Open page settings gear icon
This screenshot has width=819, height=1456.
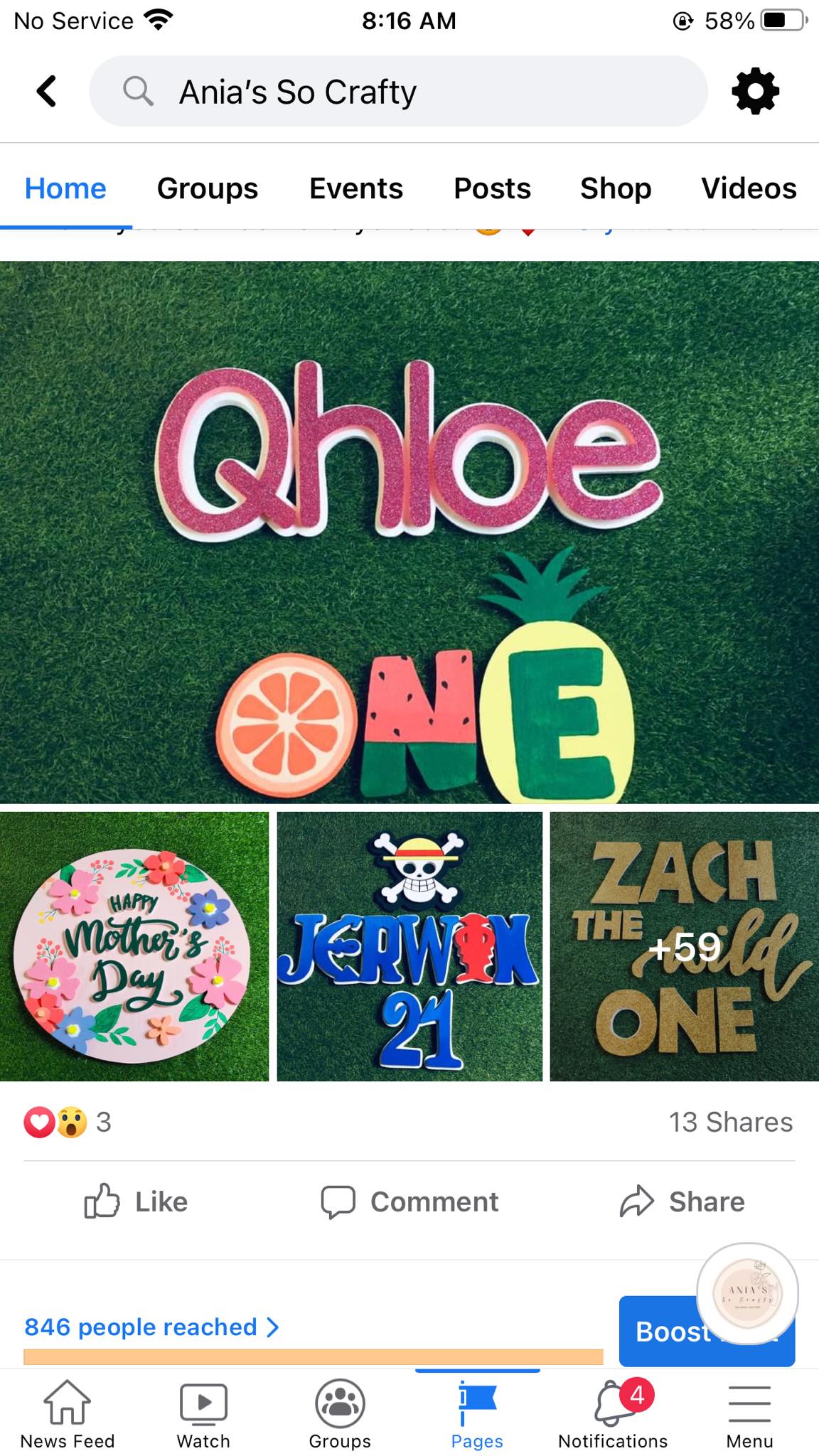[x=755, y=92]
